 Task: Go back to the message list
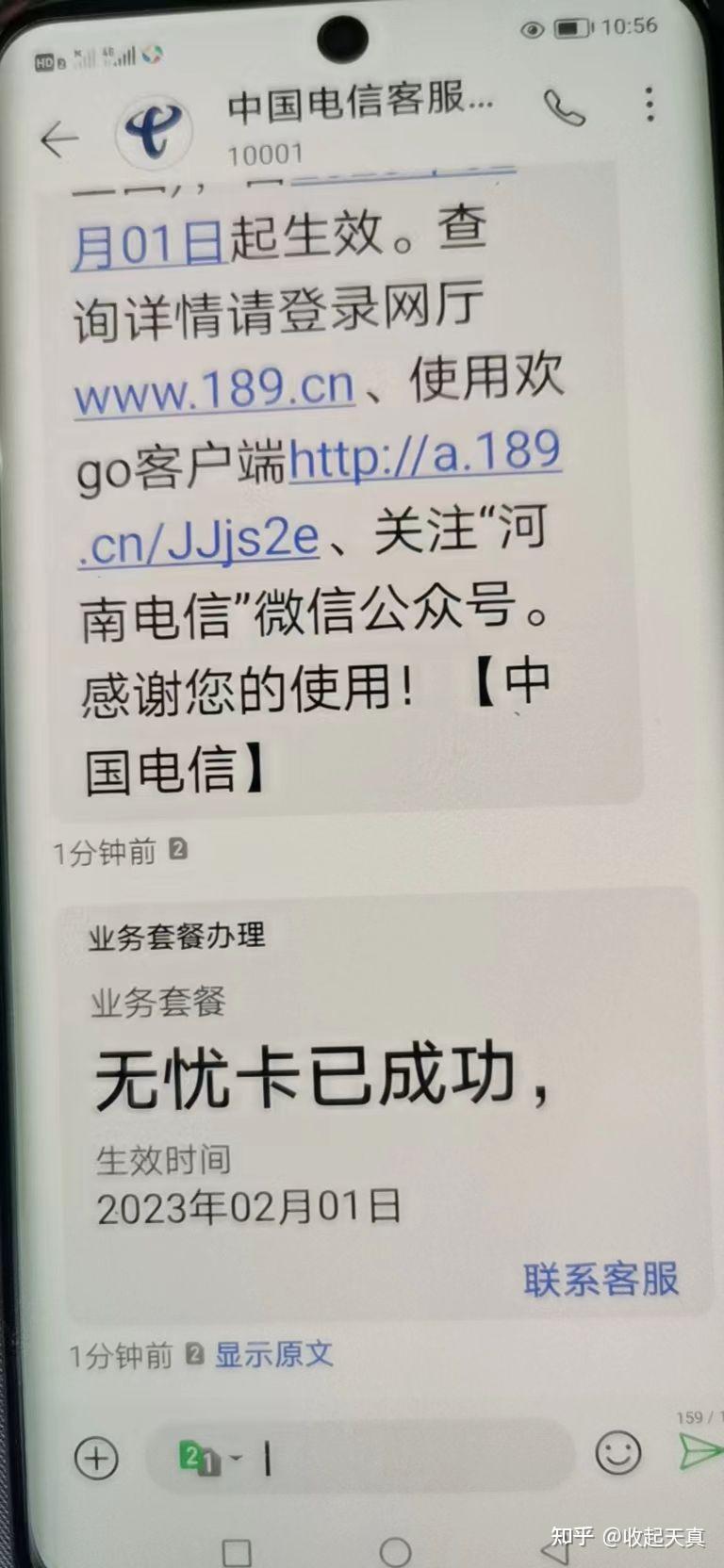59,139
